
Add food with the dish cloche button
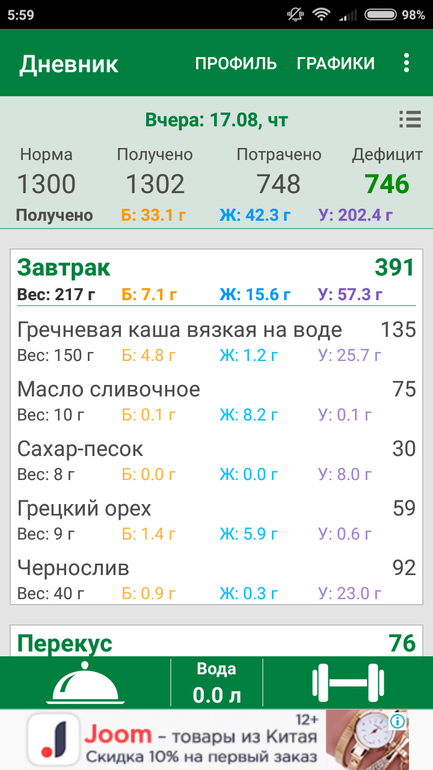click(x=85, y=682)
